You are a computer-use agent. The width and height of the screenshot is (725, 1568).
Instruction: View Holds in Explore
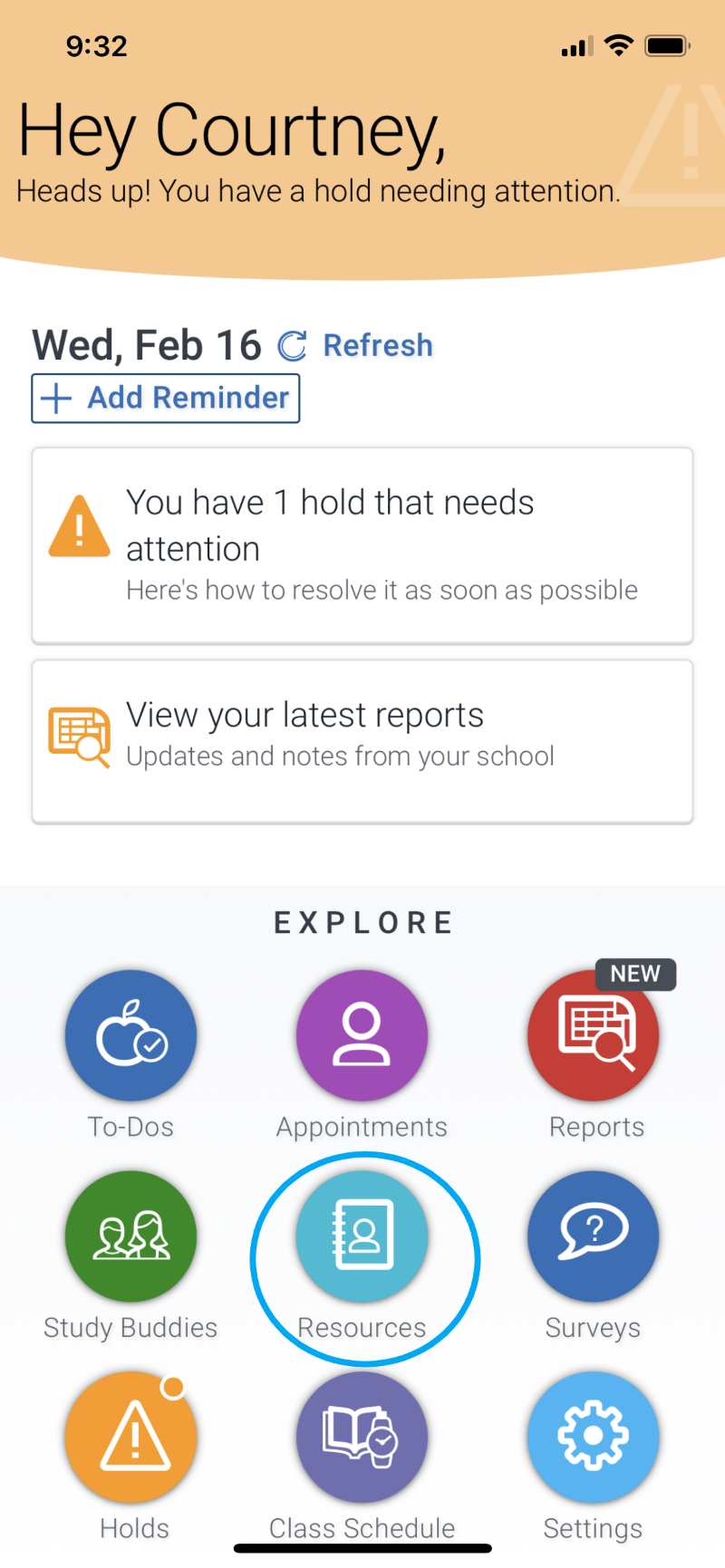(131, 1438)
